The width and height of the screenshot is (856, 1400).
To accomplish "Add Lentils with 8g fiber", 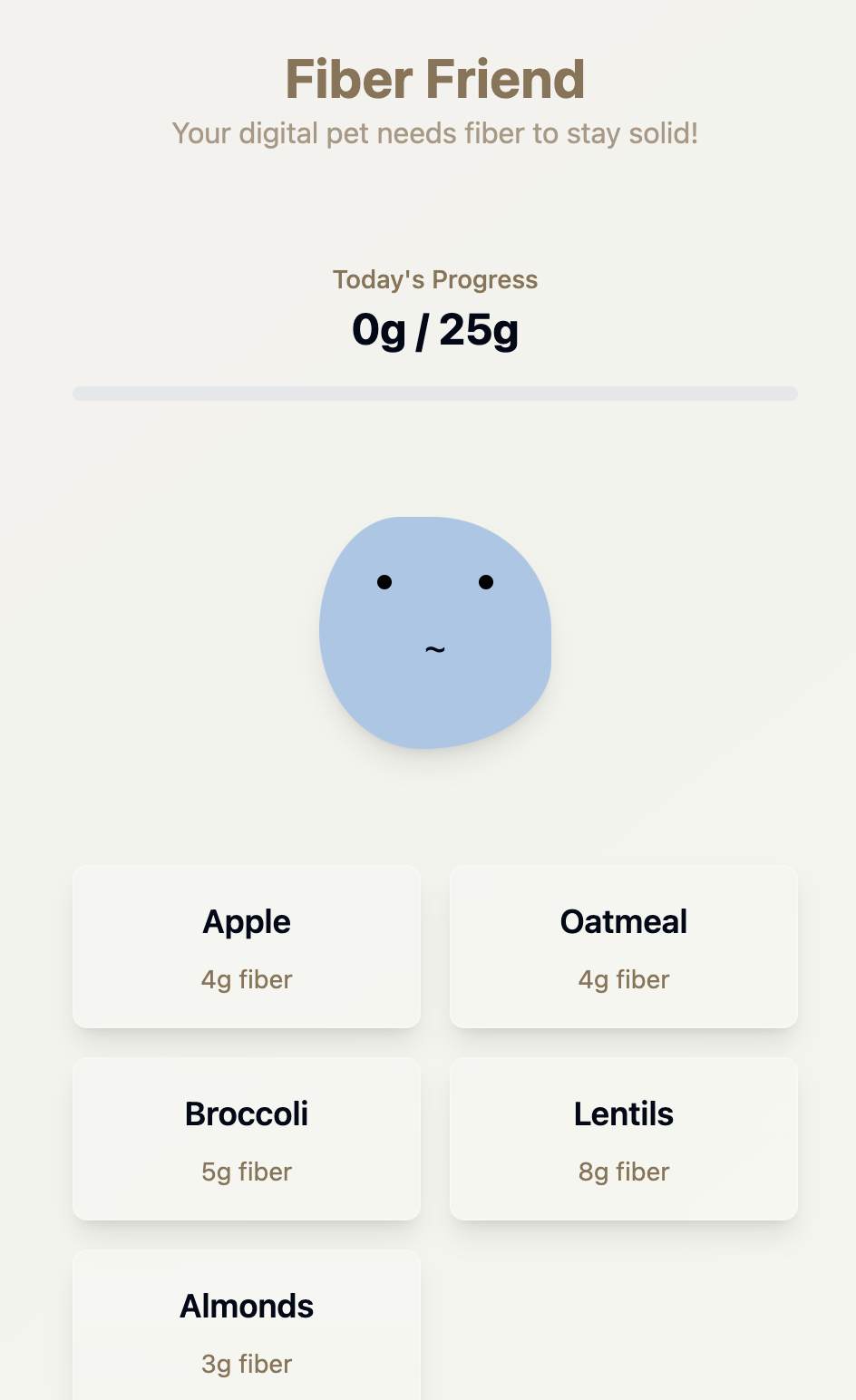I will click(x=624, y=1139).
